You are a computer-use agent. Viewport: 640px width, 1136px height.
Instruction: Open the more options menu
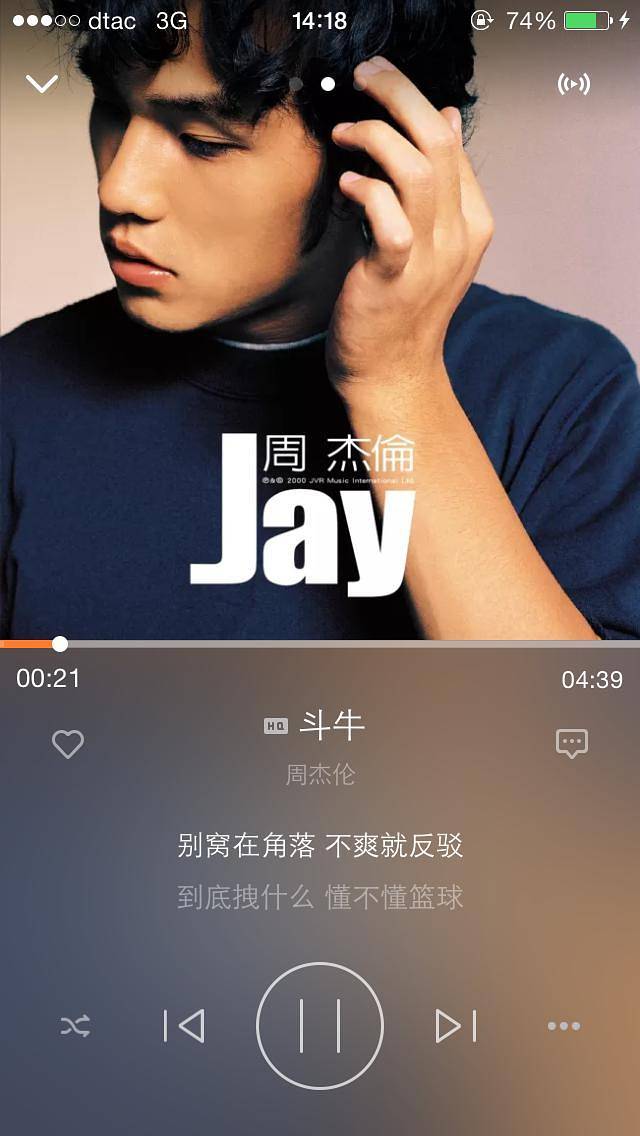pyautogui.click(x=564, y=1026)
